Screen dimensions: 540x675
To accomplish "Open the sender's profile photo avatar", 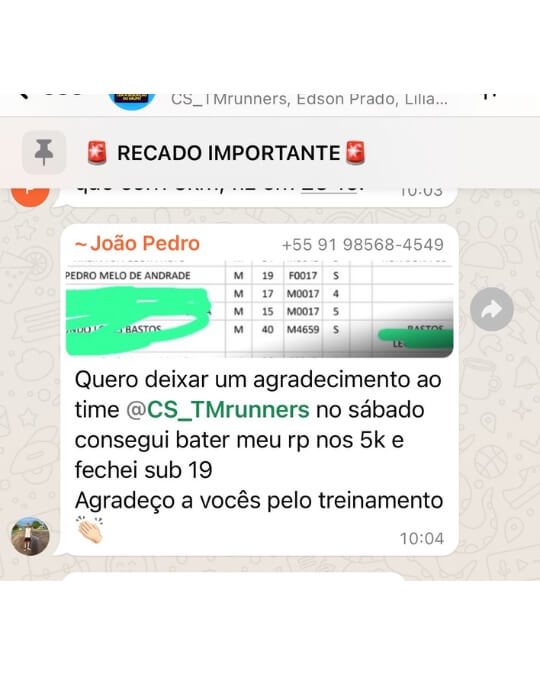I will click(30, 536).
